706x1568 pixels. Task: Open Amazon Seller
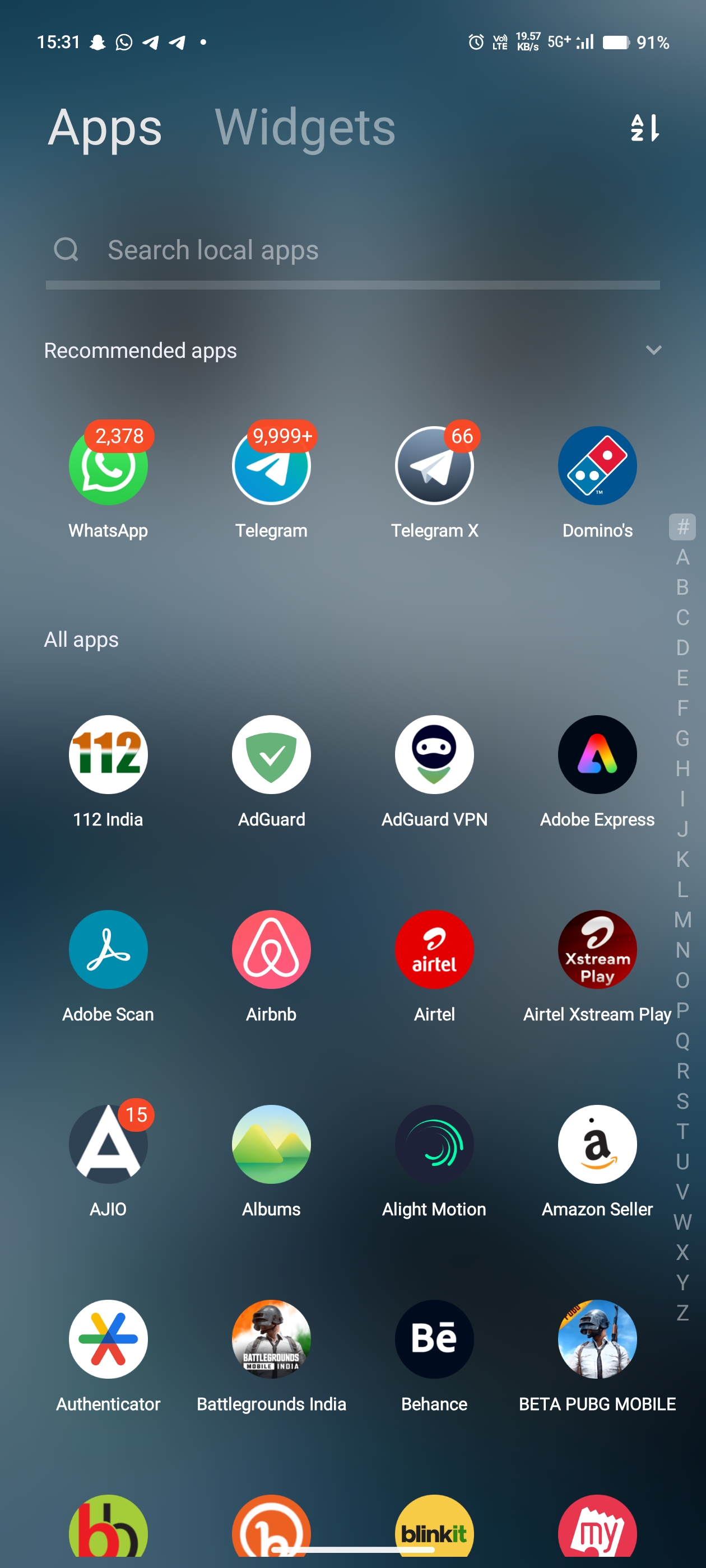(x=597, y=1144)
